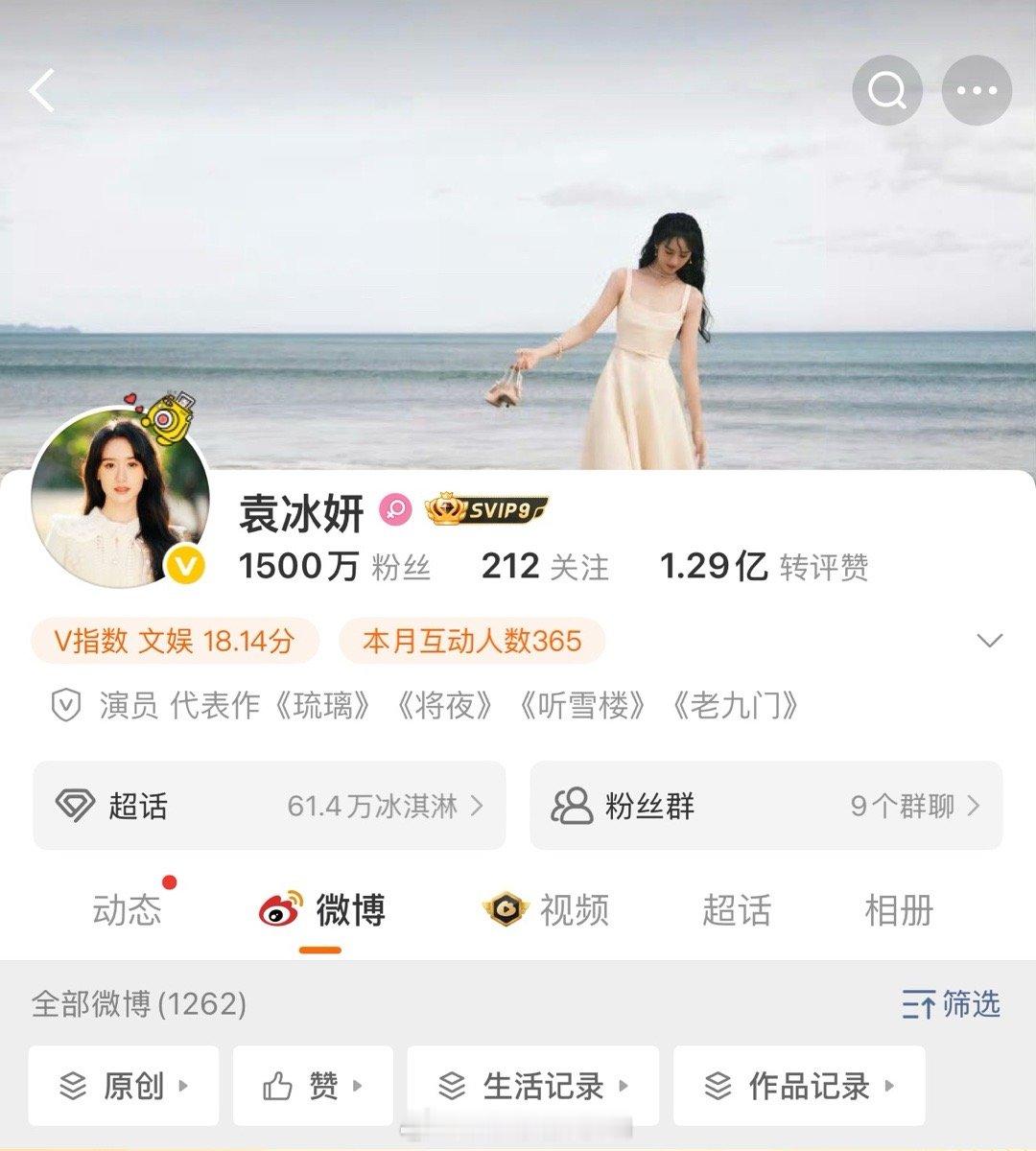Open the 相册 tab
Image resolution: width=1036 pixels, height=1151 pixels.
tap(898, 909)
